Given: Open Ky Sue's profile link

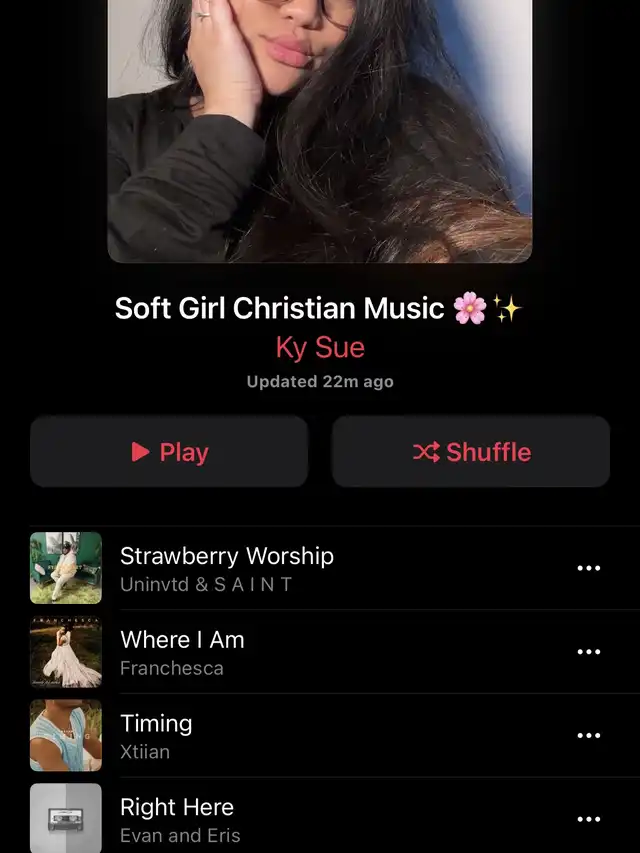Looking at the screenshot, I should point(320,347).
